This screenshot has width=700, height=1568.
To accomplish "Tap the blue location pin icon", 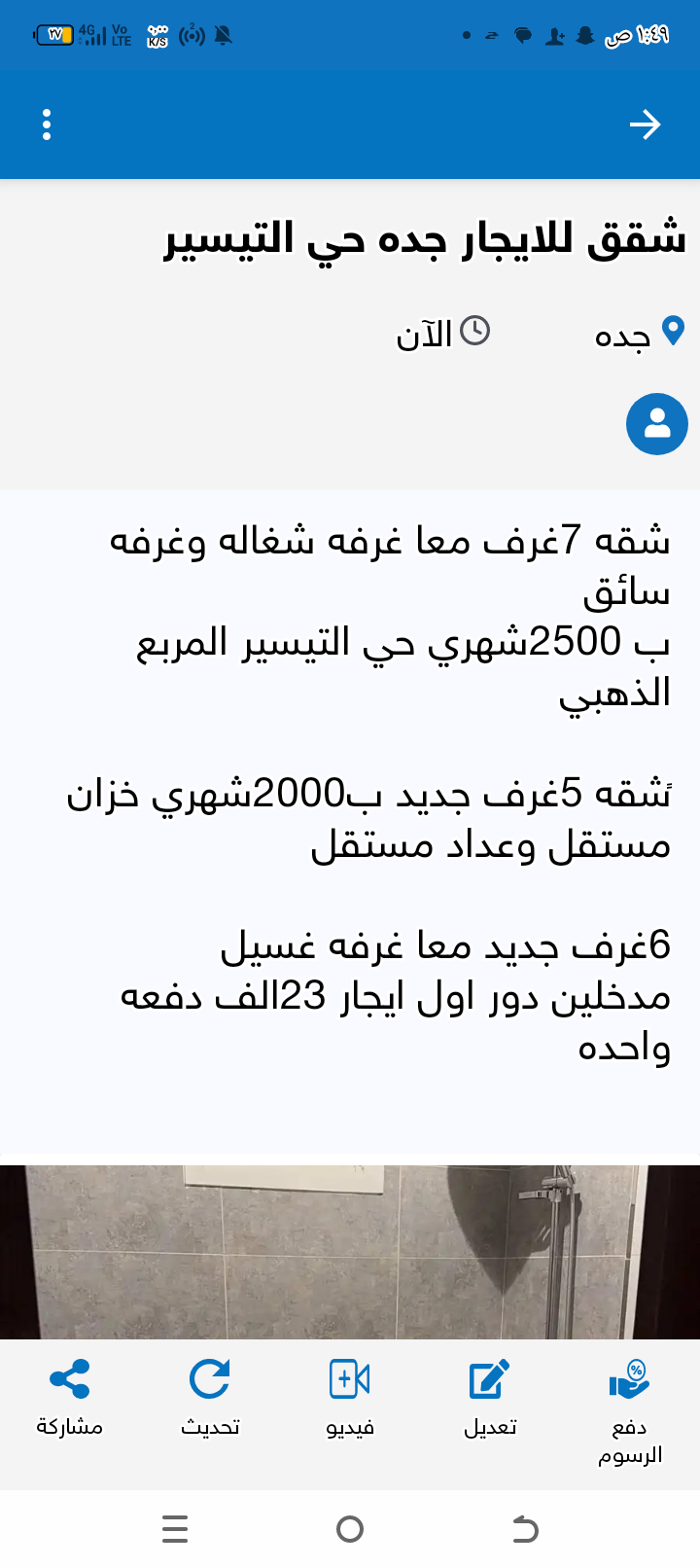I will coord(669,331).
